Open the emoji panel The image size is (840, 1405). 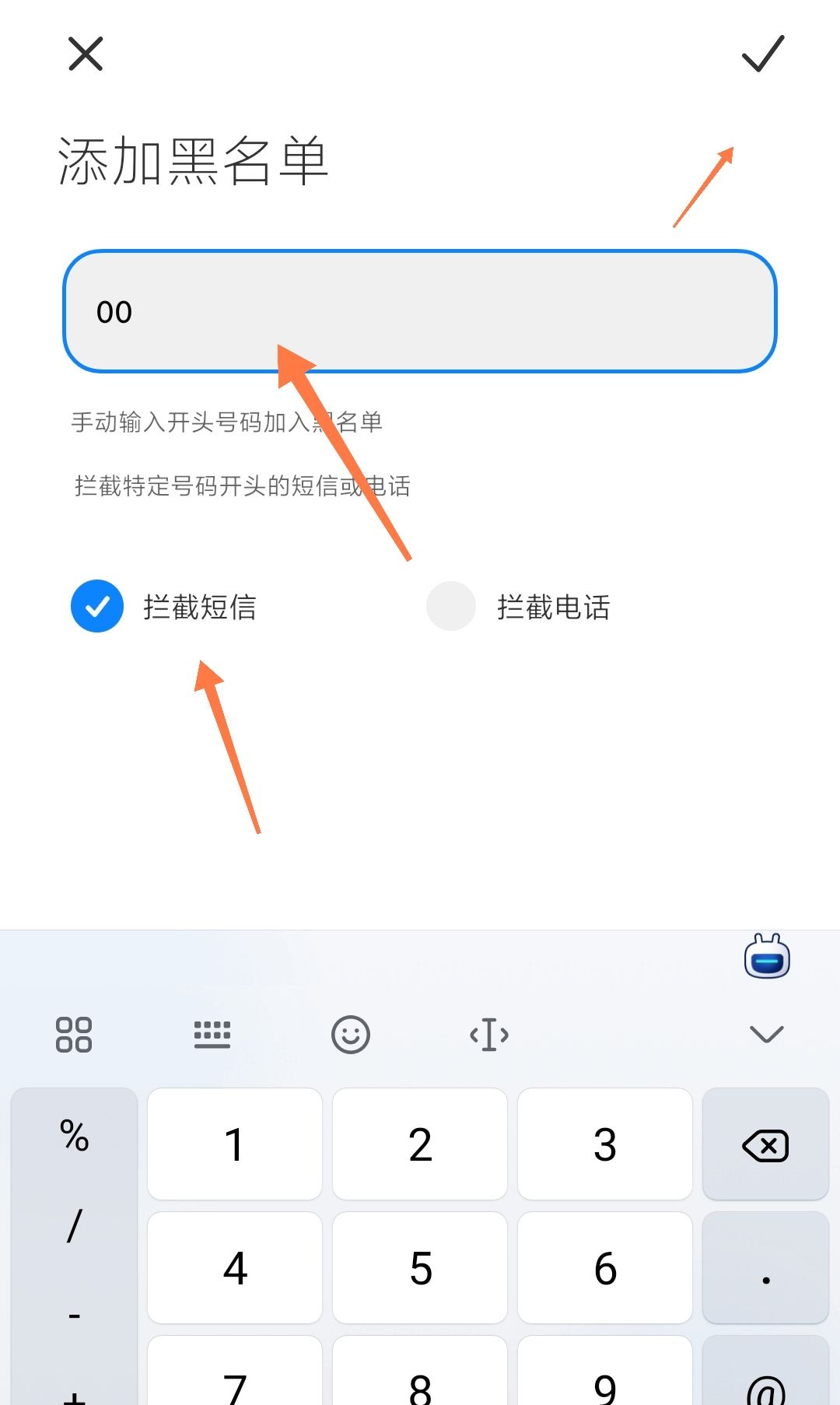(351, 1035)
